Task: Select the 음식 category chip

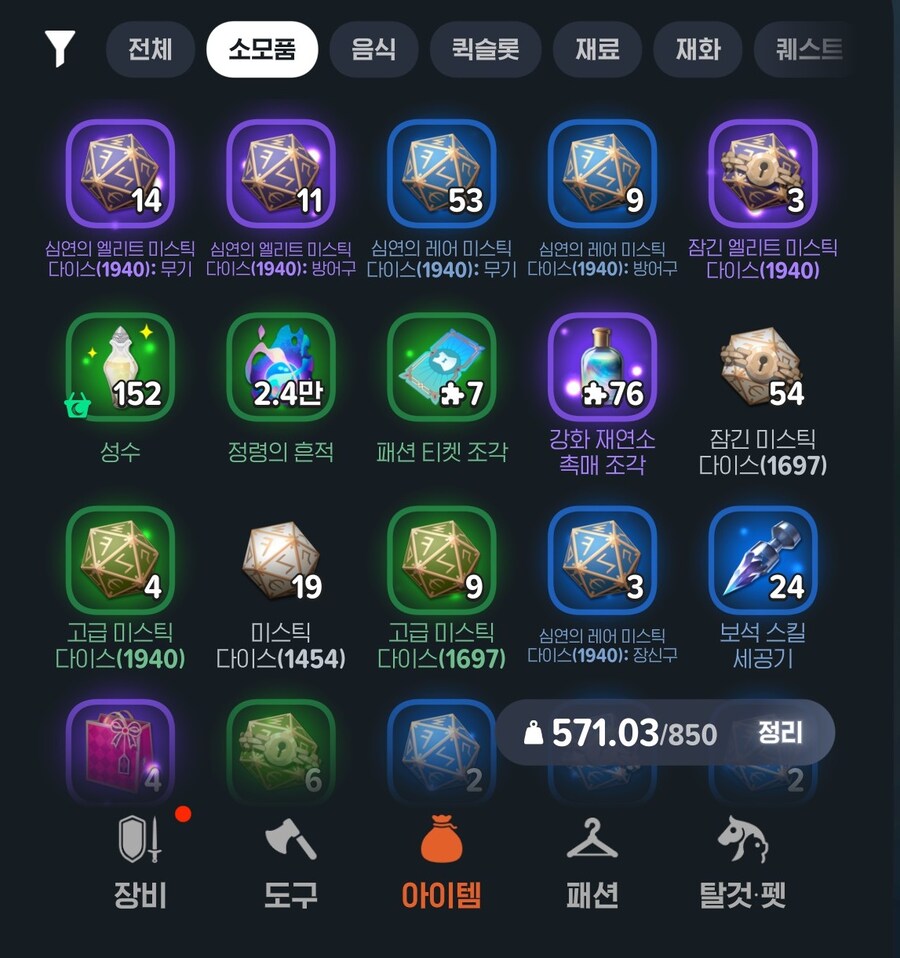Action: click(374, 49)
